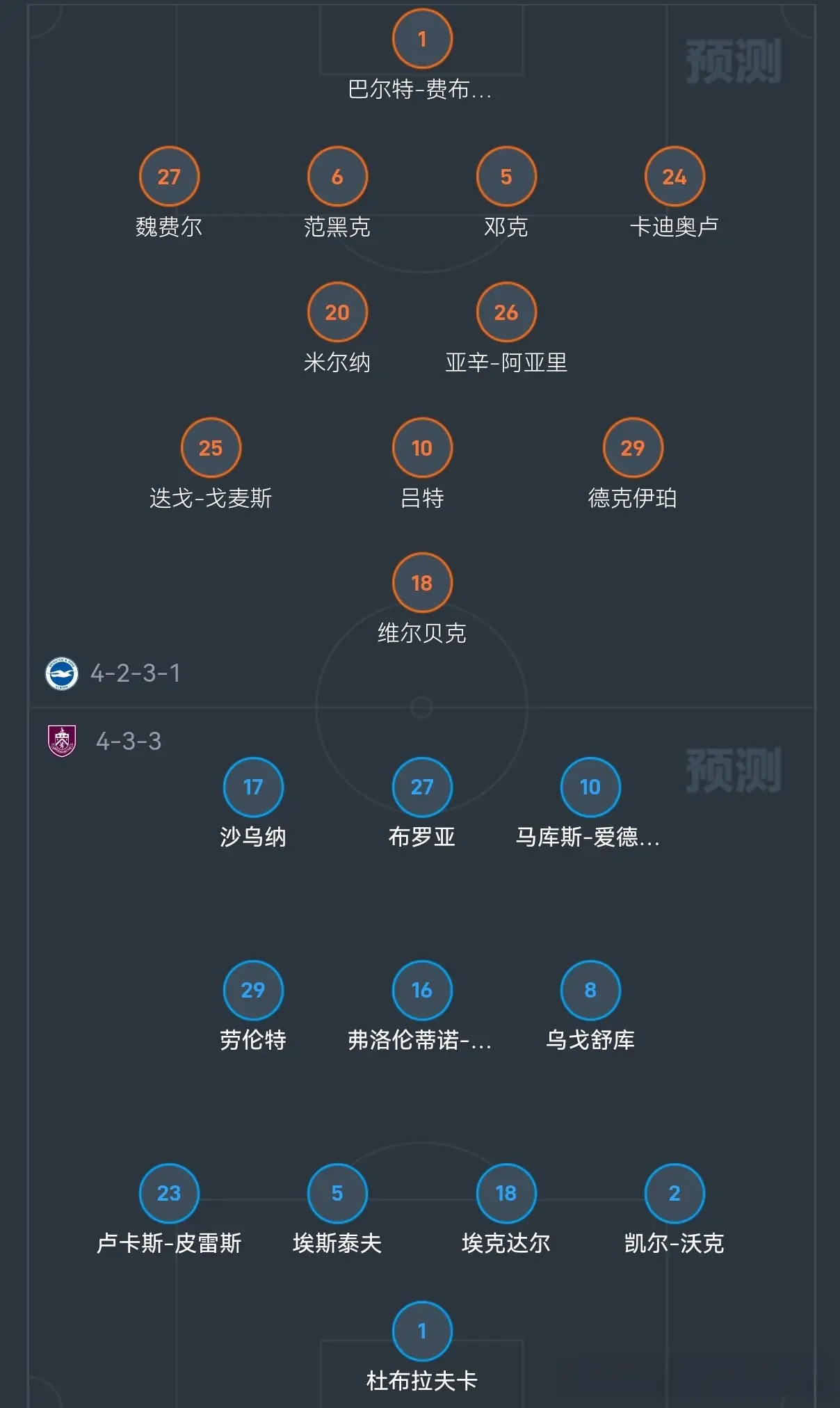Tap on 凯尔-沃克 number 2
840x1408 pixels.
(x=675, y=1193)
